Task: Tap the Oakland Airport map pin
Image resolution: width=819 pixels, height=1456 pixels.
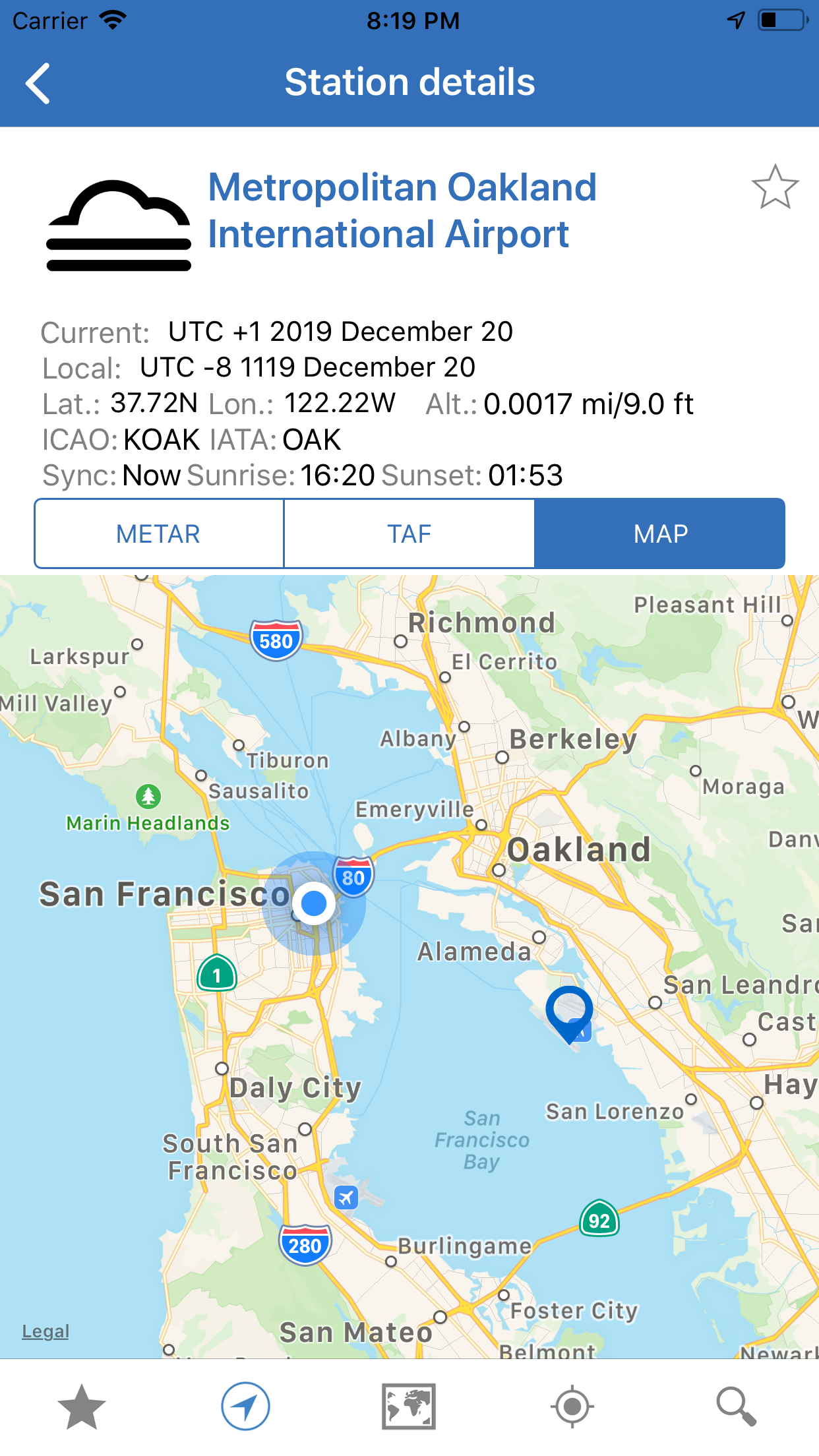Action: (x=569, y=1010)
